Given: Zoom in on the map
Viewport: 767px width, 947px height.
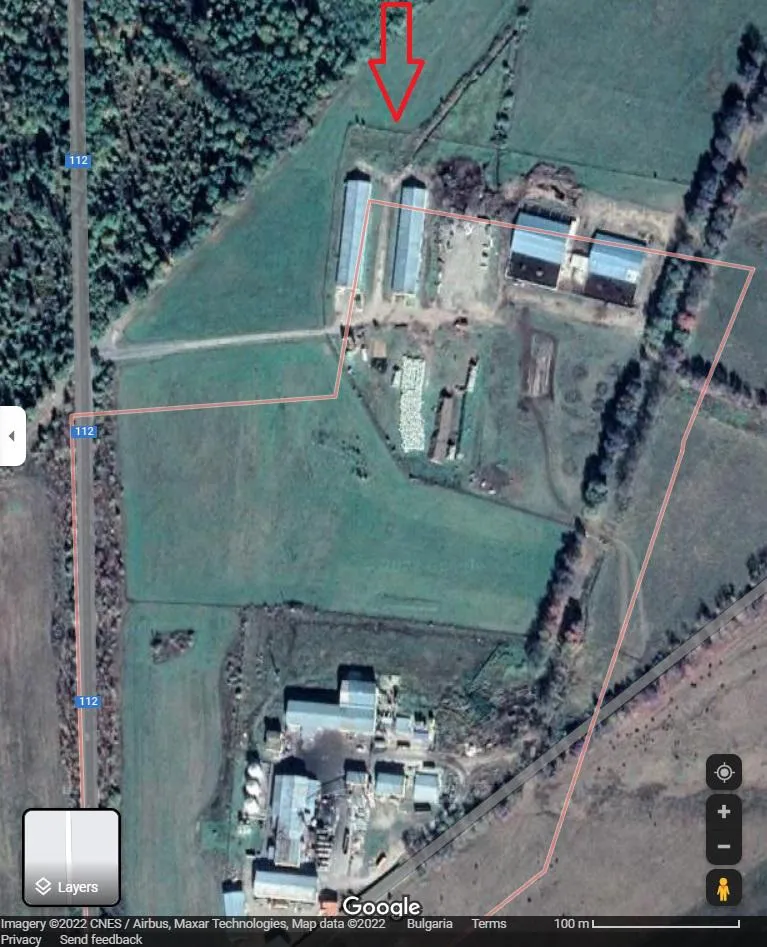Looking at the screenshot, I should pyautogui.click(x=723, y=812).
